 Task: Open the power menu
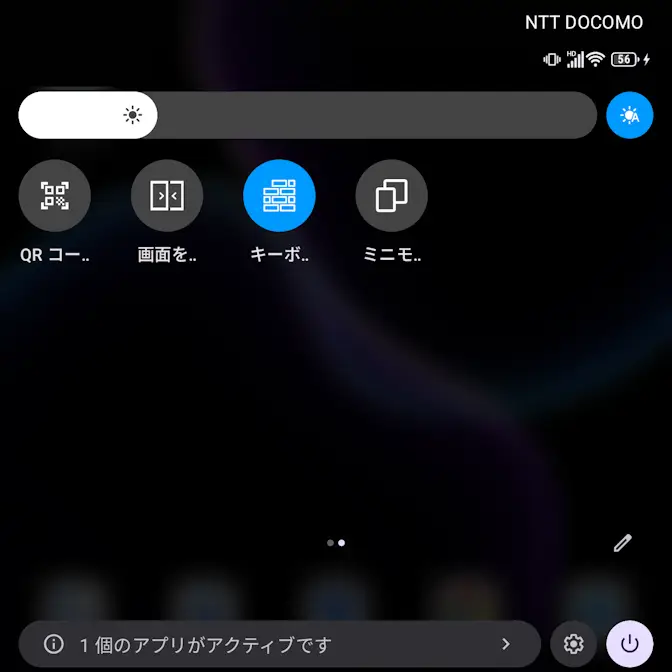(x=629, y=644)
